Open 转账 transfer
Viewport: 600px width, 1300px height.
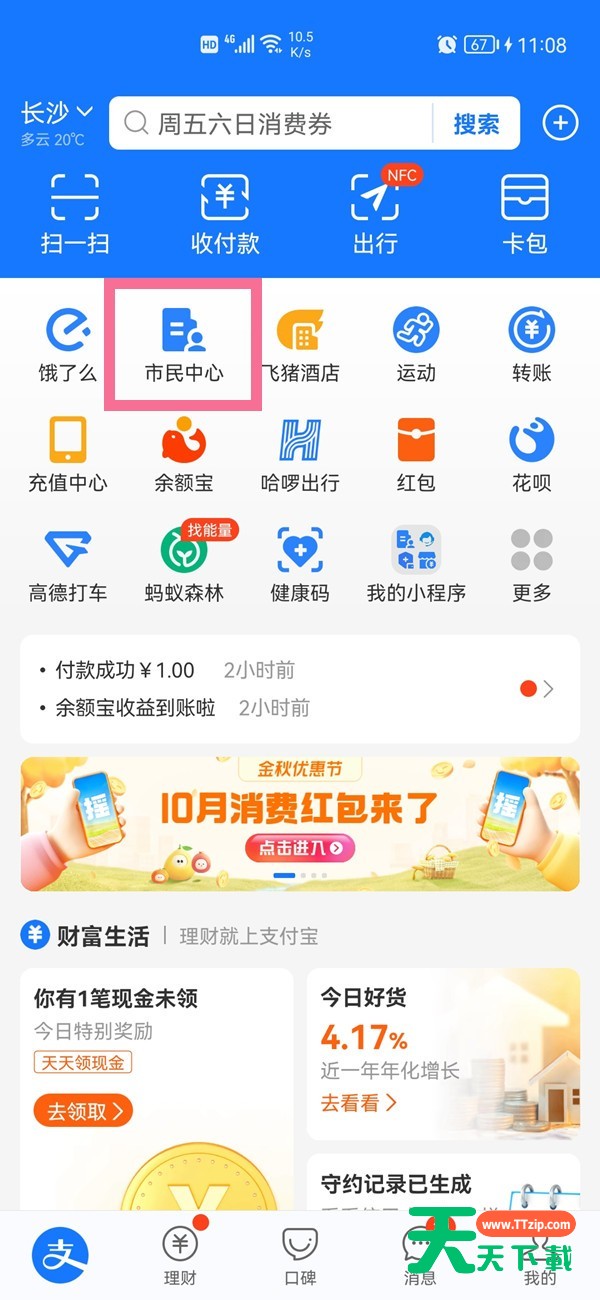coord(531,345)
